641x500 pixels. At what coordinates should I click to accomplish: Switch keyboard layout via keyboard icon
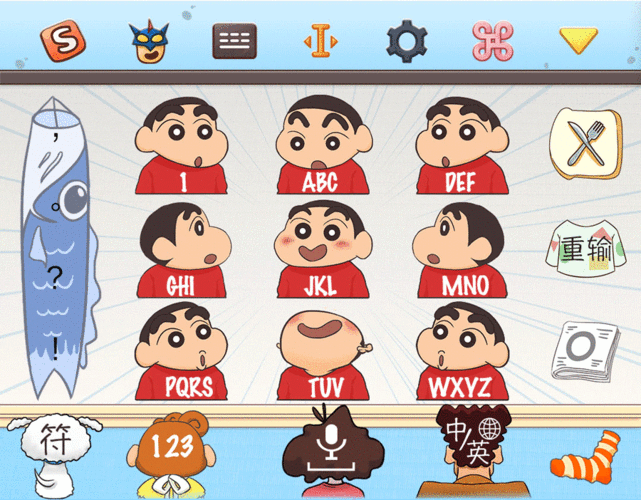235,41
